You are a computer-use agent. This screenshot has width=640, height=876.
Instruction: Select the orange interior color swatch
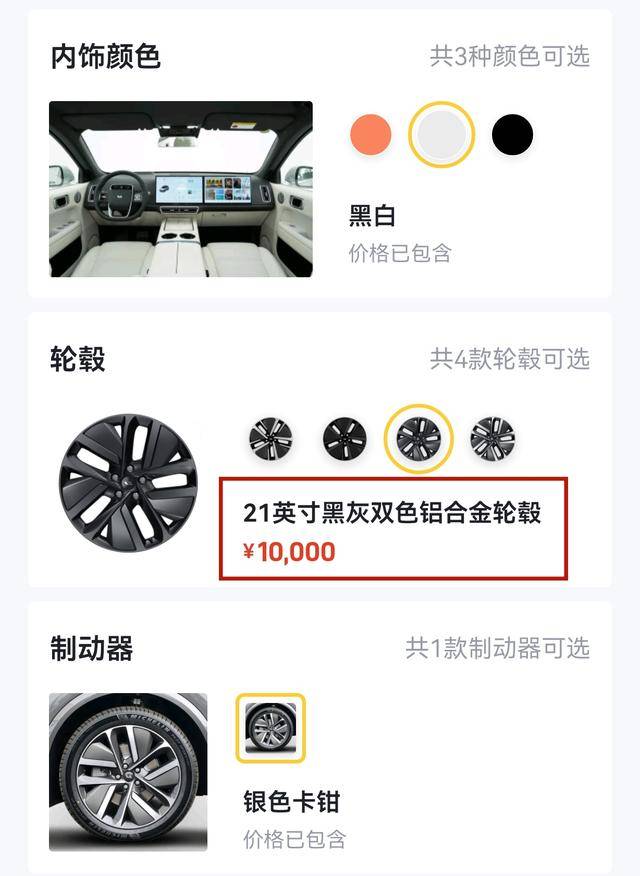(370, 134)
